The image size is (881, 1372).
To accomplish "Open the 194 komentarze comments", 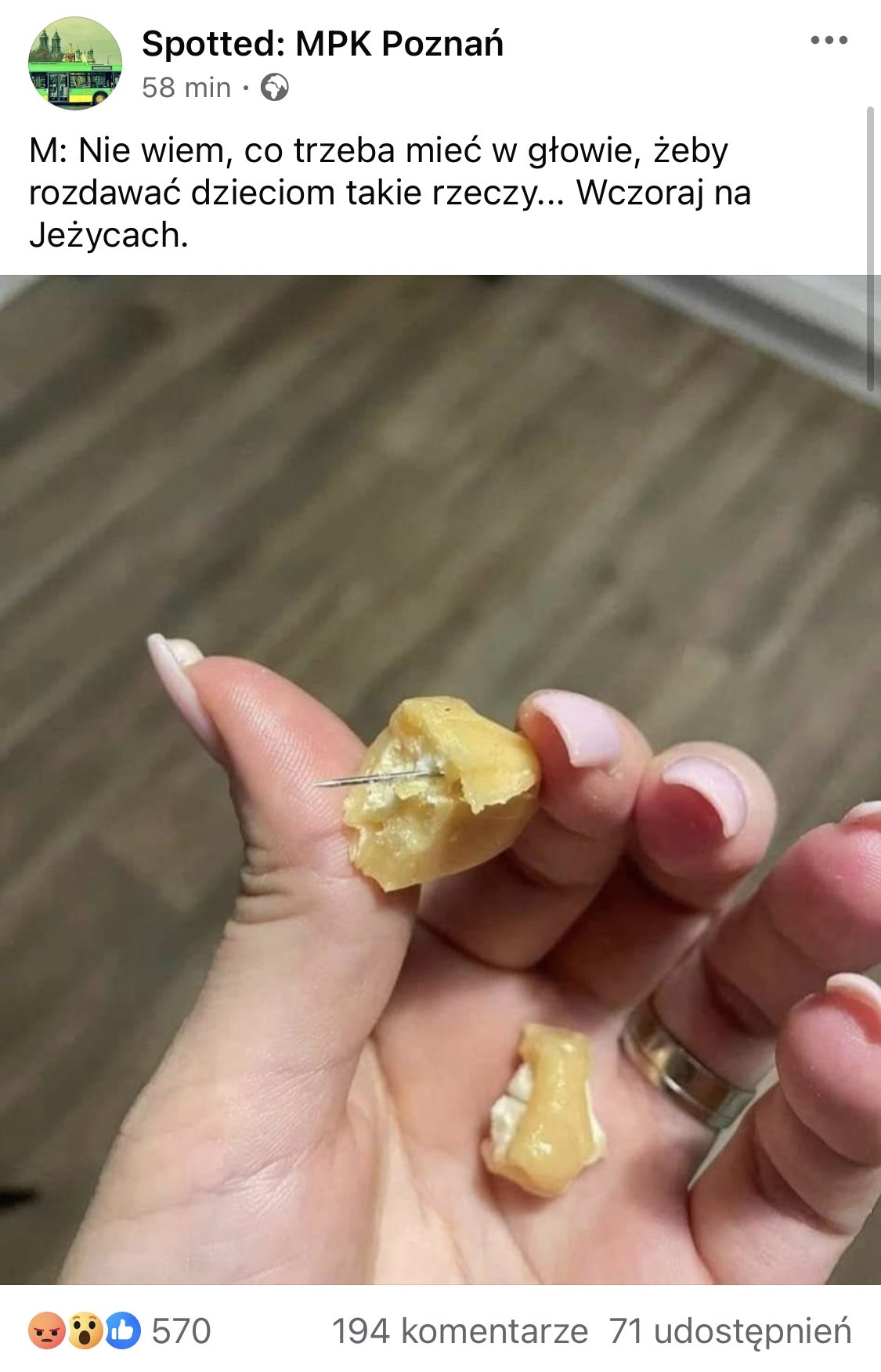I will tap(460, 1331).
